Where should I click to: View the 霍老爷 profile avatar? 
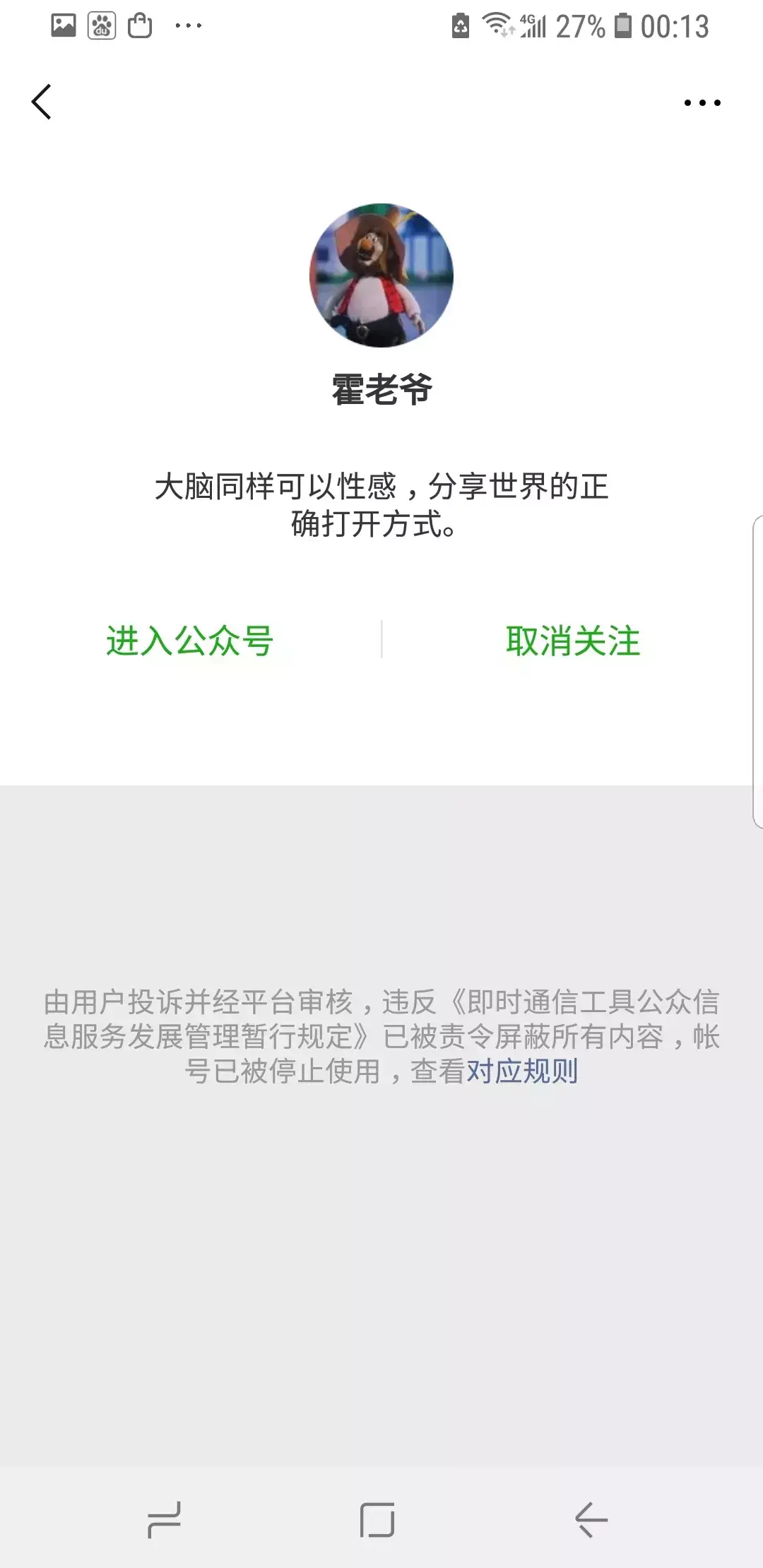pos(381,275)
